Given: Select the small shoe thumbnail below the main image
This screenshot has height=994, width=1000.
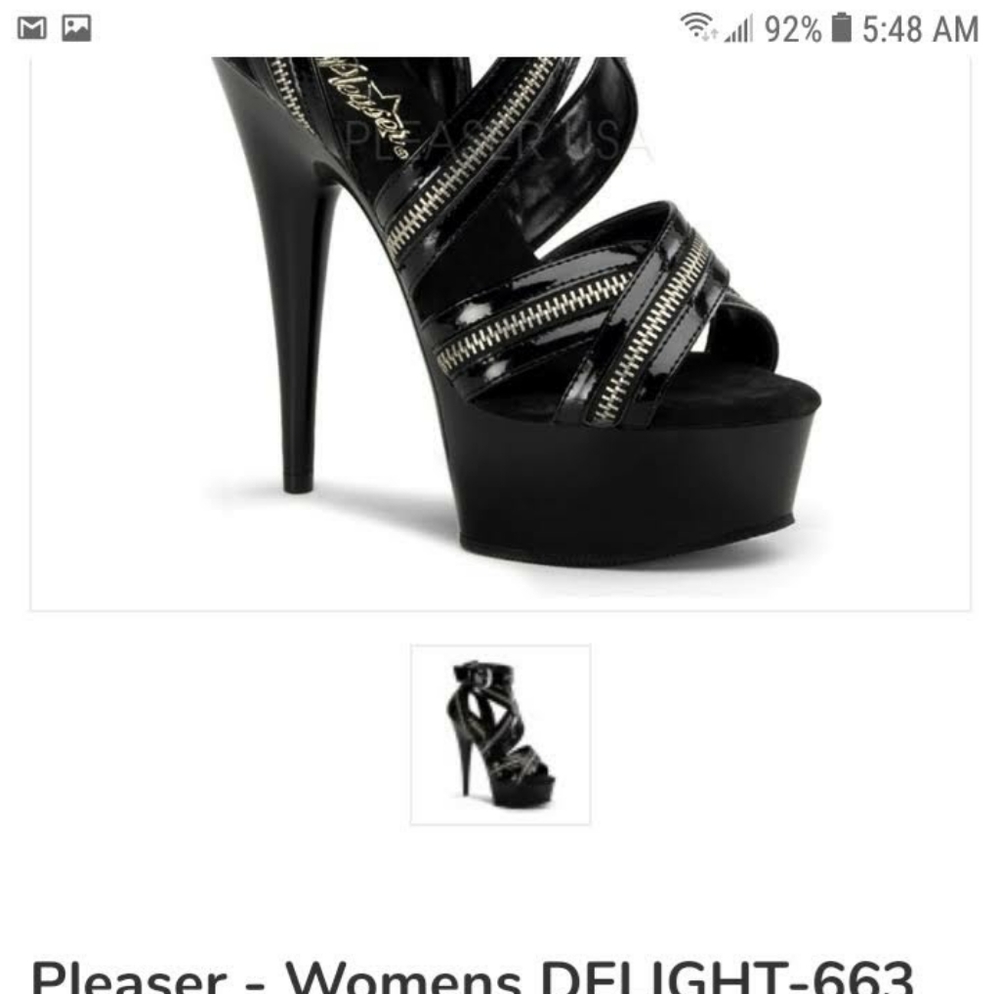Looking at the screenshot, I should [500, 735].
